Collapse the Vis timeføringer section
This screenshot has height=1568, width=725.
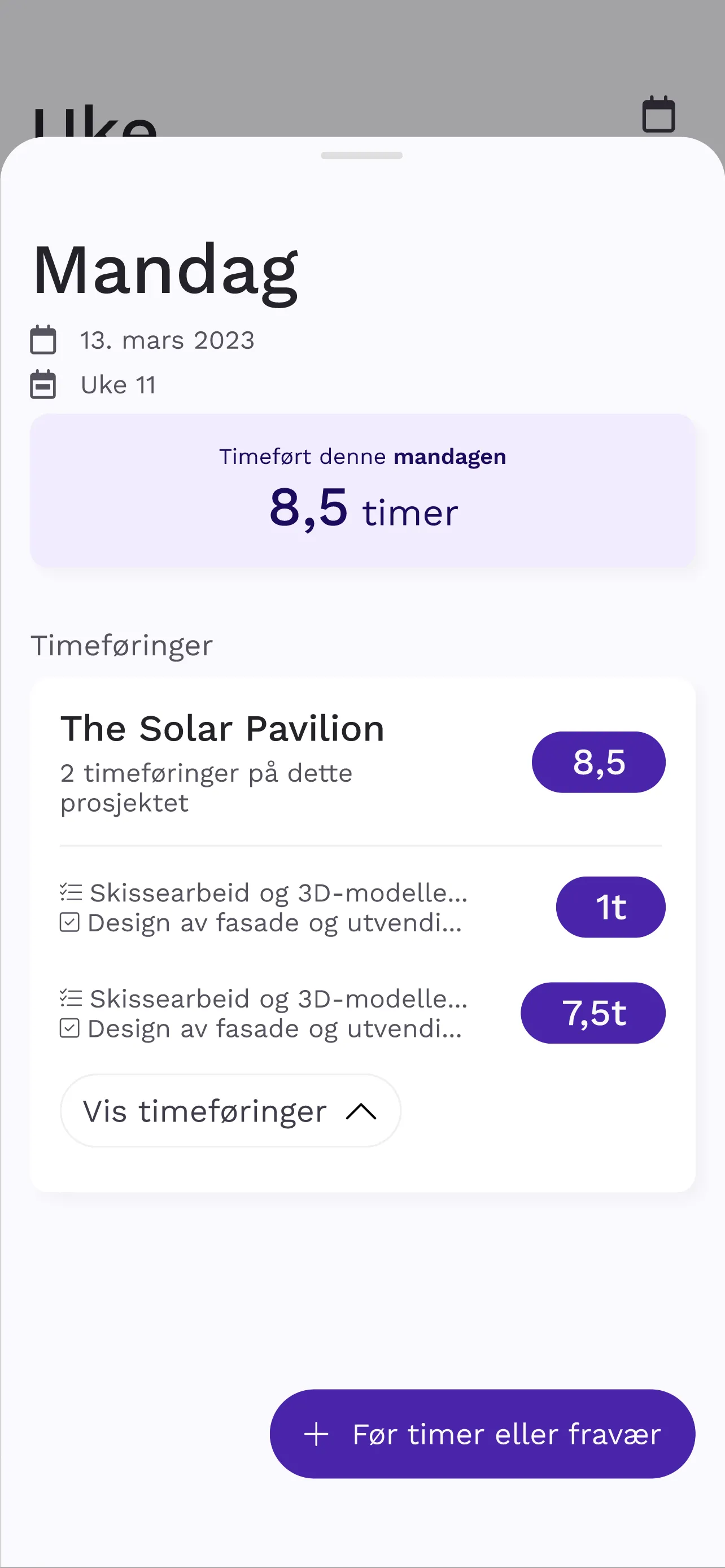(230, 1111)
